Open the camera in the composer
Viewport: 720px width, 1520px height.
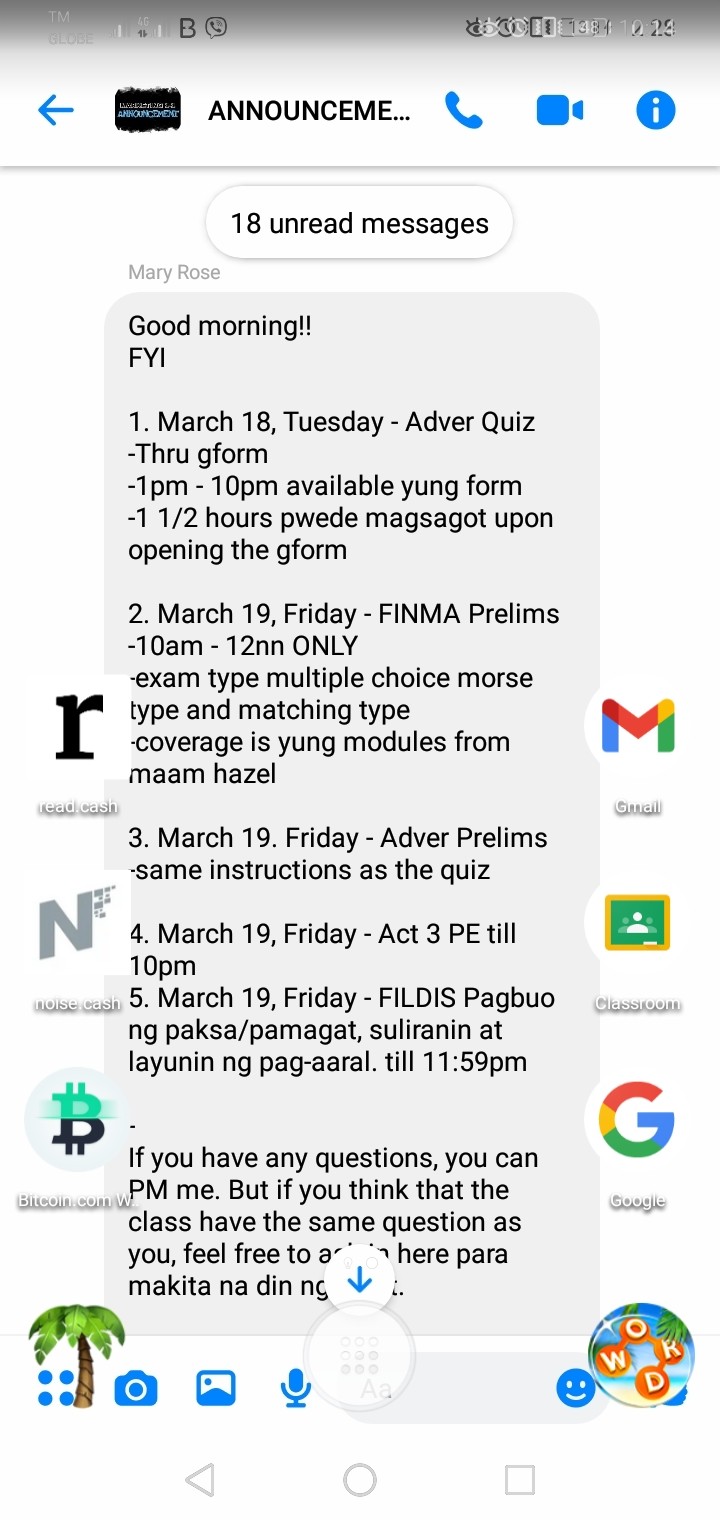tap(136, 1389)
